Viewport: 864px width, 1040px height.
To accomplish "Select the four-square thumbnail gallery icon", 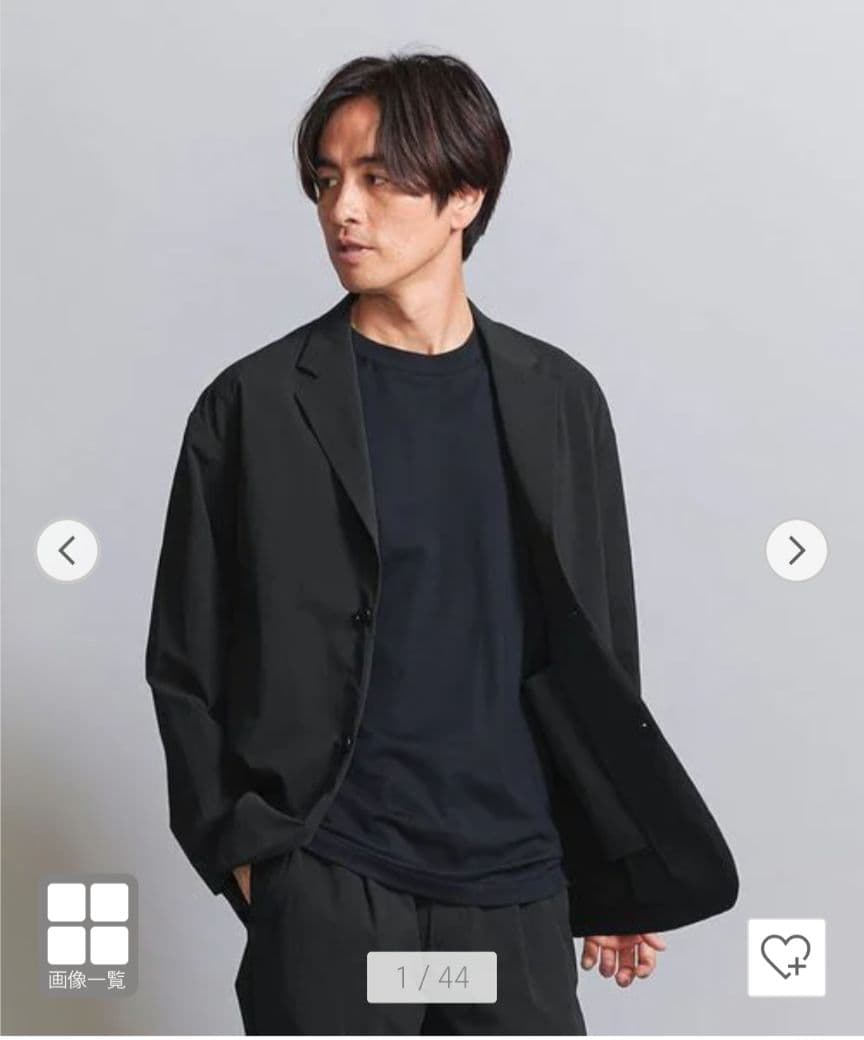I will tap(88, 920).
